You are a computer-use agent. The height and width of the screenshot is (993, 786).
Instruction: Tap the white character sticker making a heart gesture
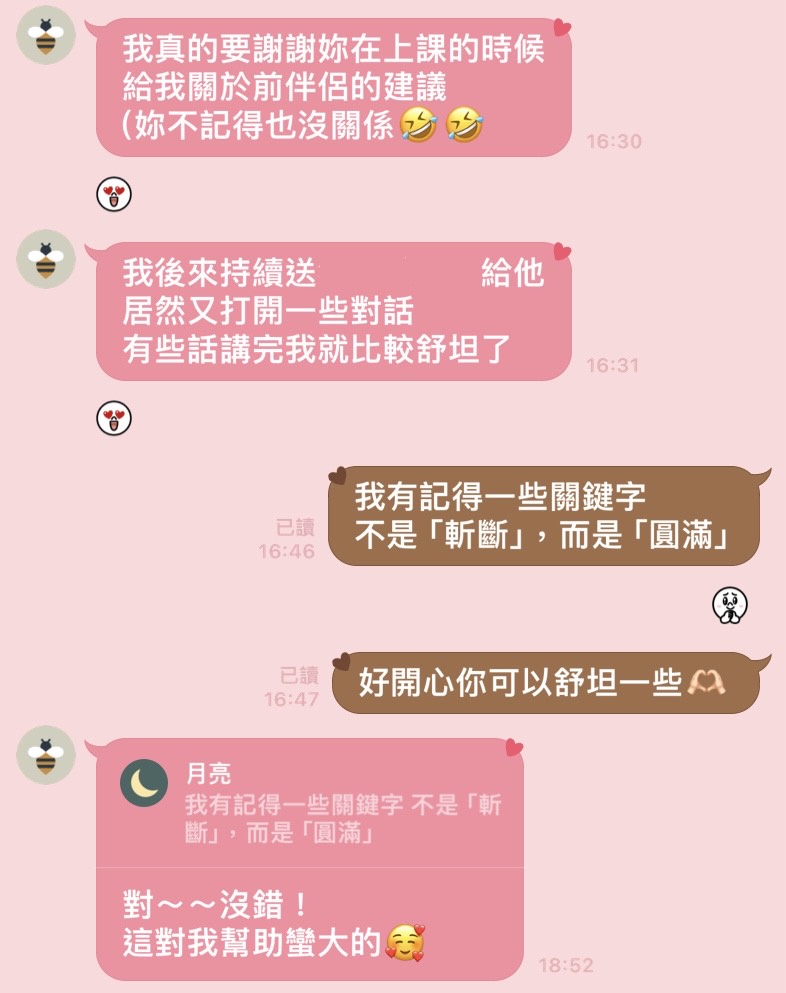730,606
